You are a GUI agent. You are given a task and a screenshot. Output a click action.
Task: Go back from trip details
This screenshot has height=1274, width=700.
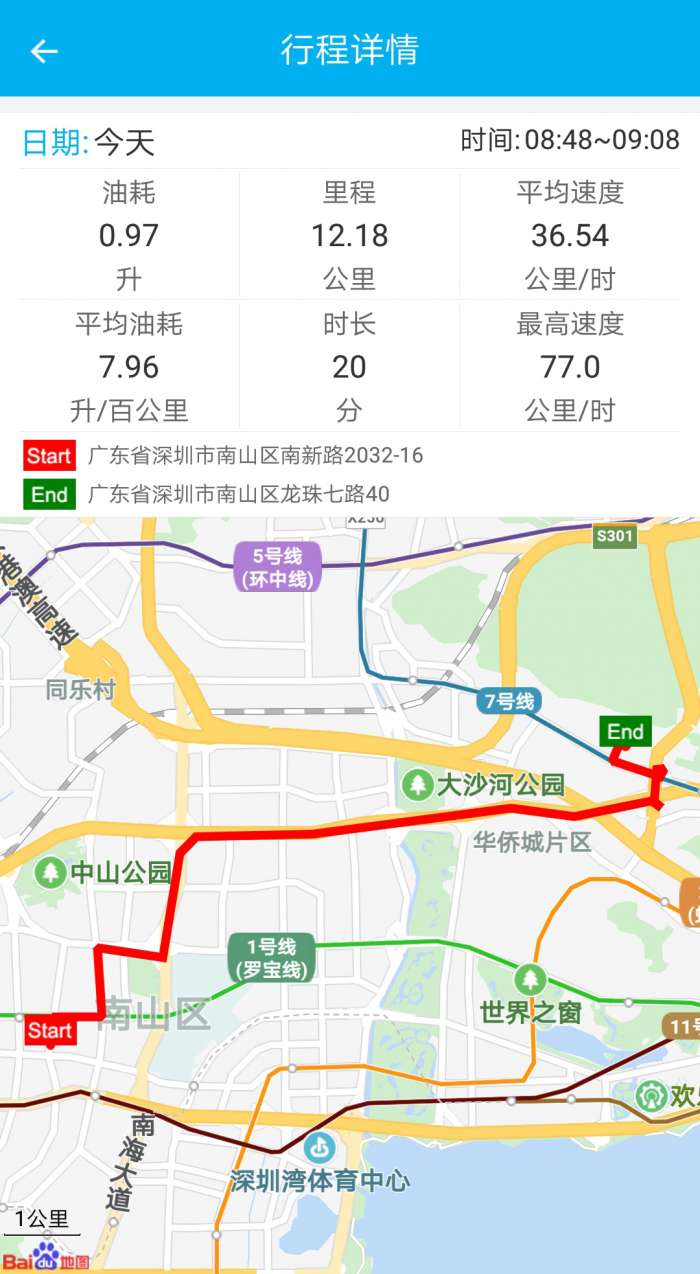tap(44, 51)
